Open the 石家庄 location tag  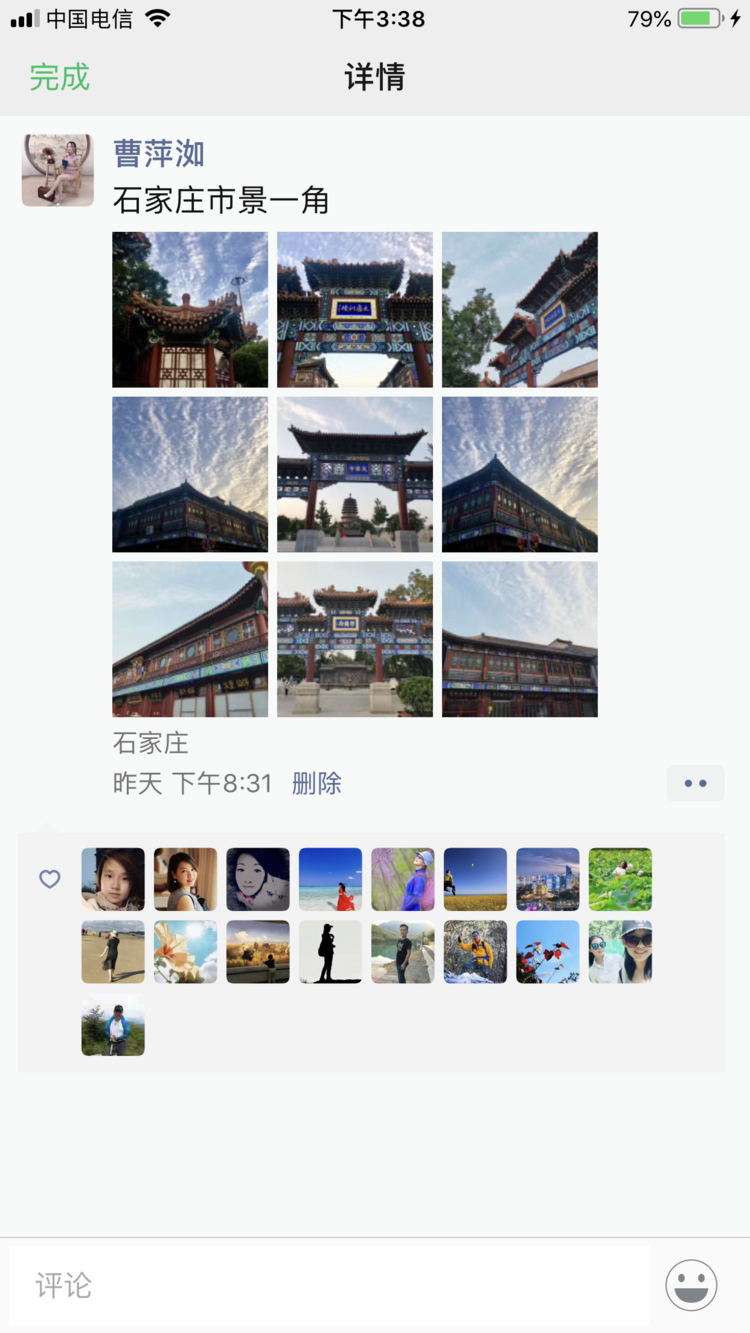point(151,743)
